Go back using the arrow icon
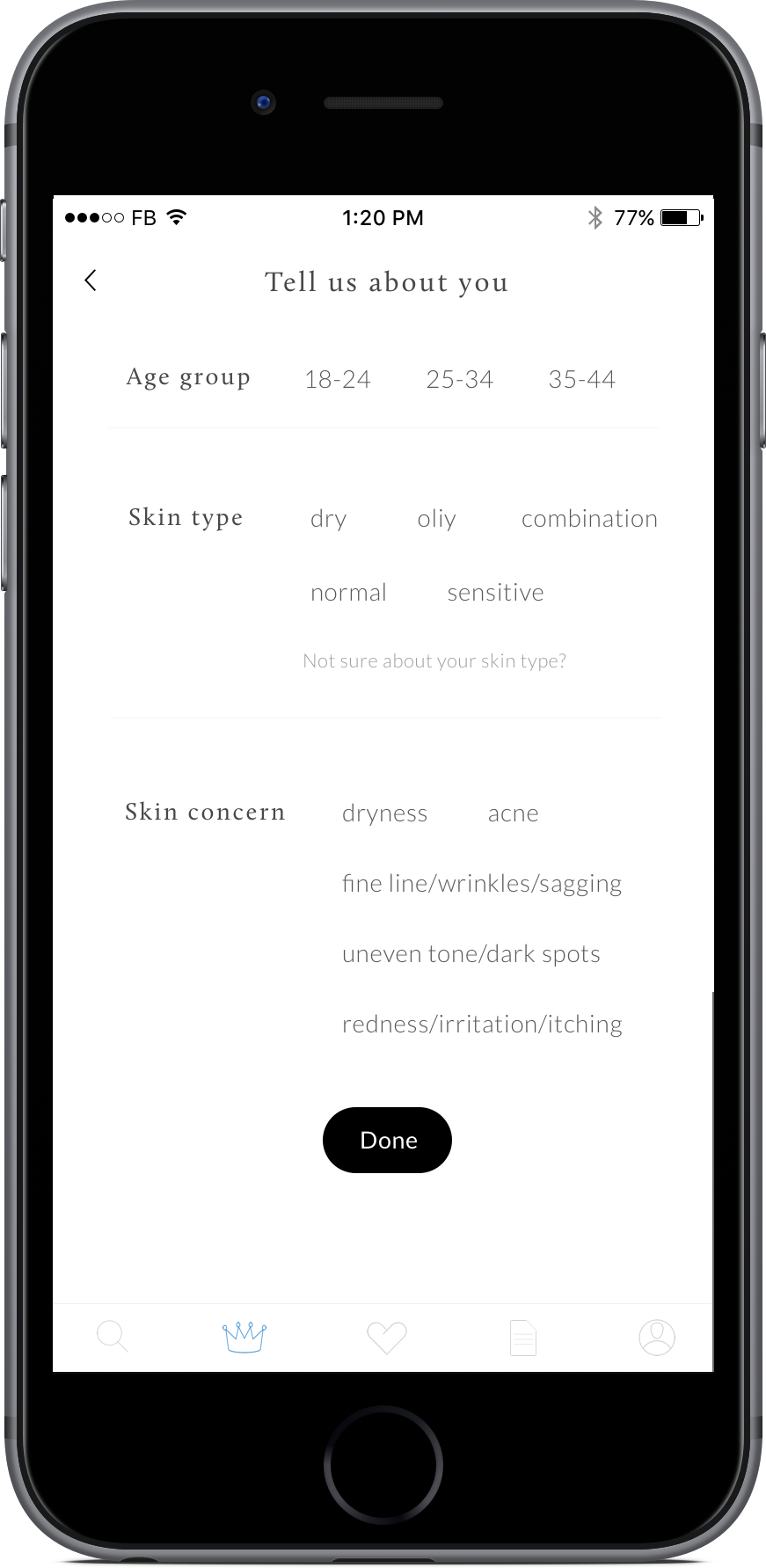Screen dimensions: 766x1568 point(90,281)
